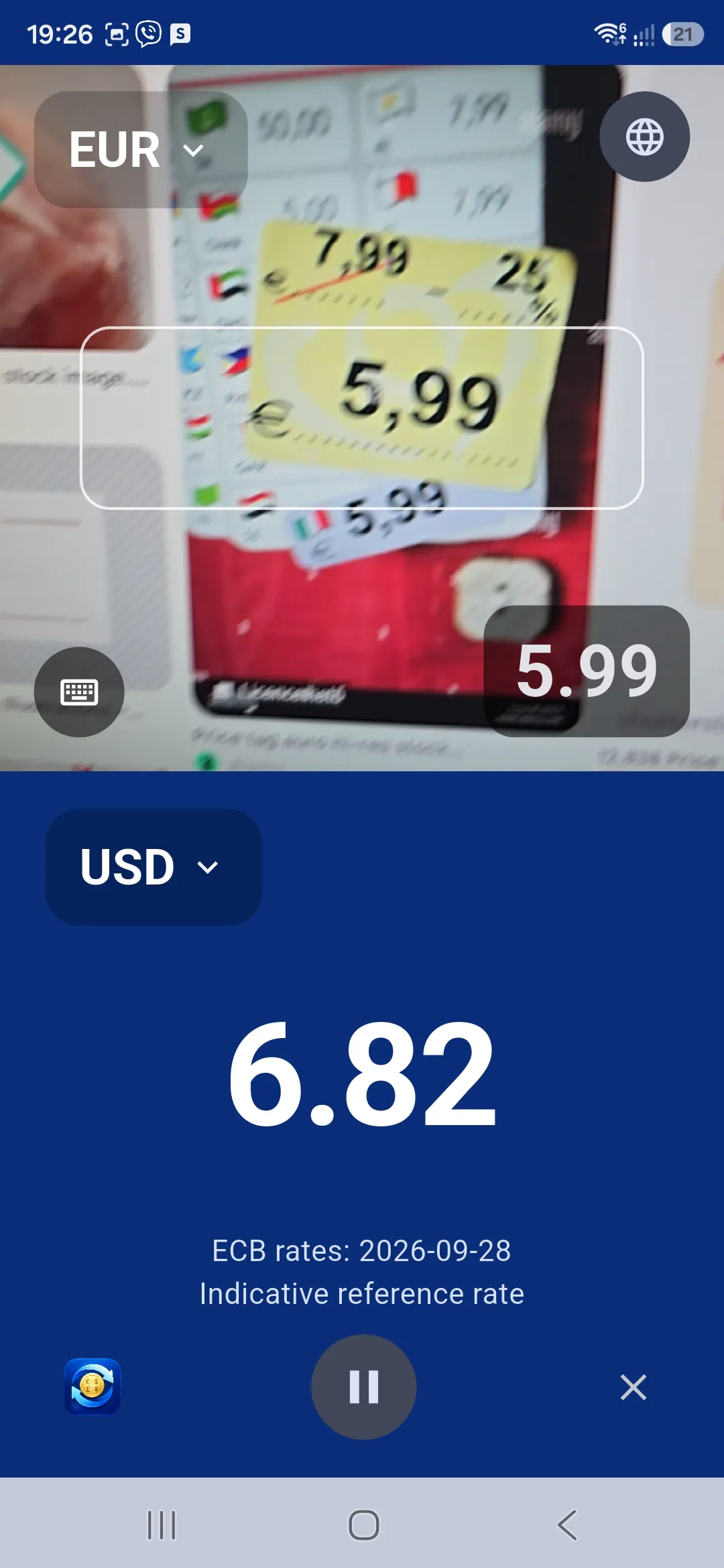Image resolution: width=724 pixels, height=1568 pixels.
Task: Tap the globe icon
Action: coord(644,137)
